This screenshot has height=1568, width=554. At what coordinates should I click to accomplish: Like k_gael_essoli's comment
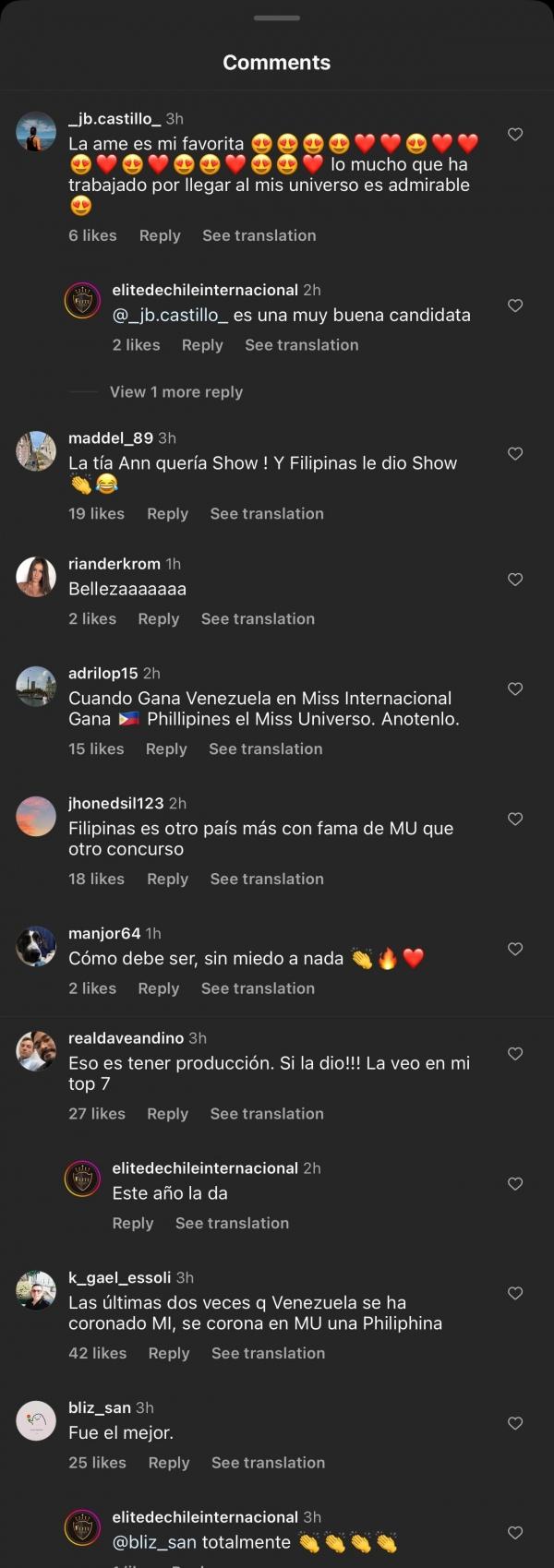[x=515, y=1294]
